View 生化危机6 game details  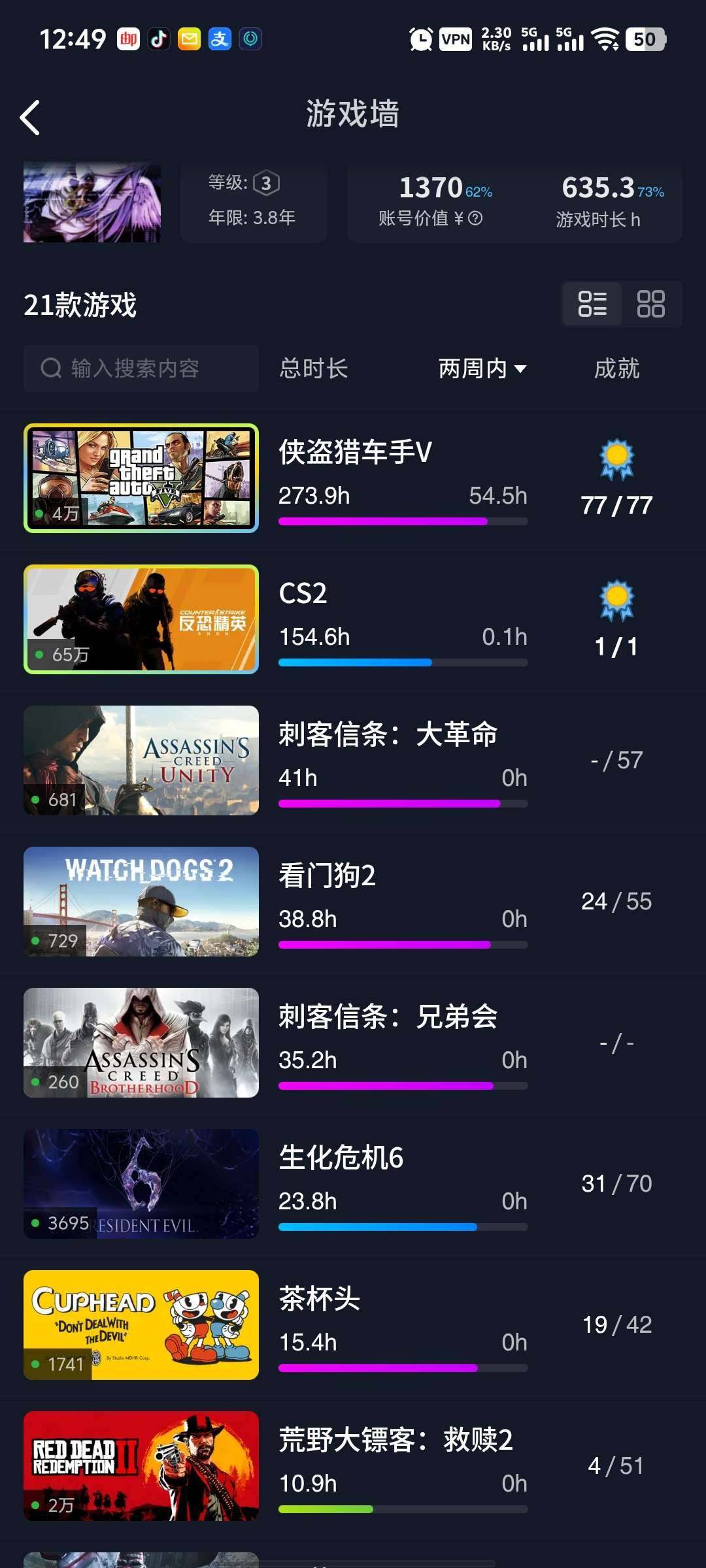pyautogui.click(x=341, y=1158)
